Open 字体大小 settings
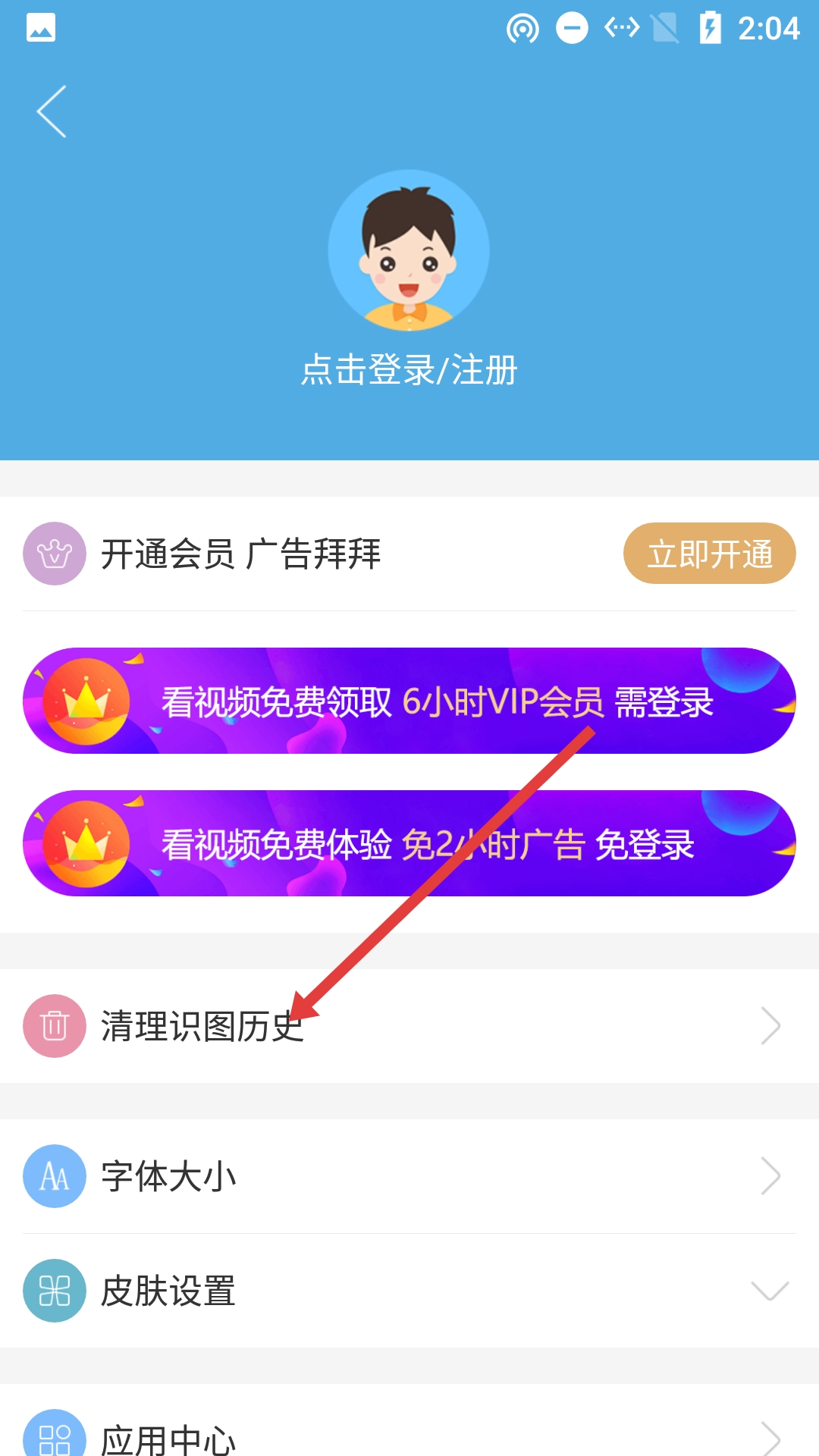Screen dimensions: 819x1456 click(x=409, y=1176)
